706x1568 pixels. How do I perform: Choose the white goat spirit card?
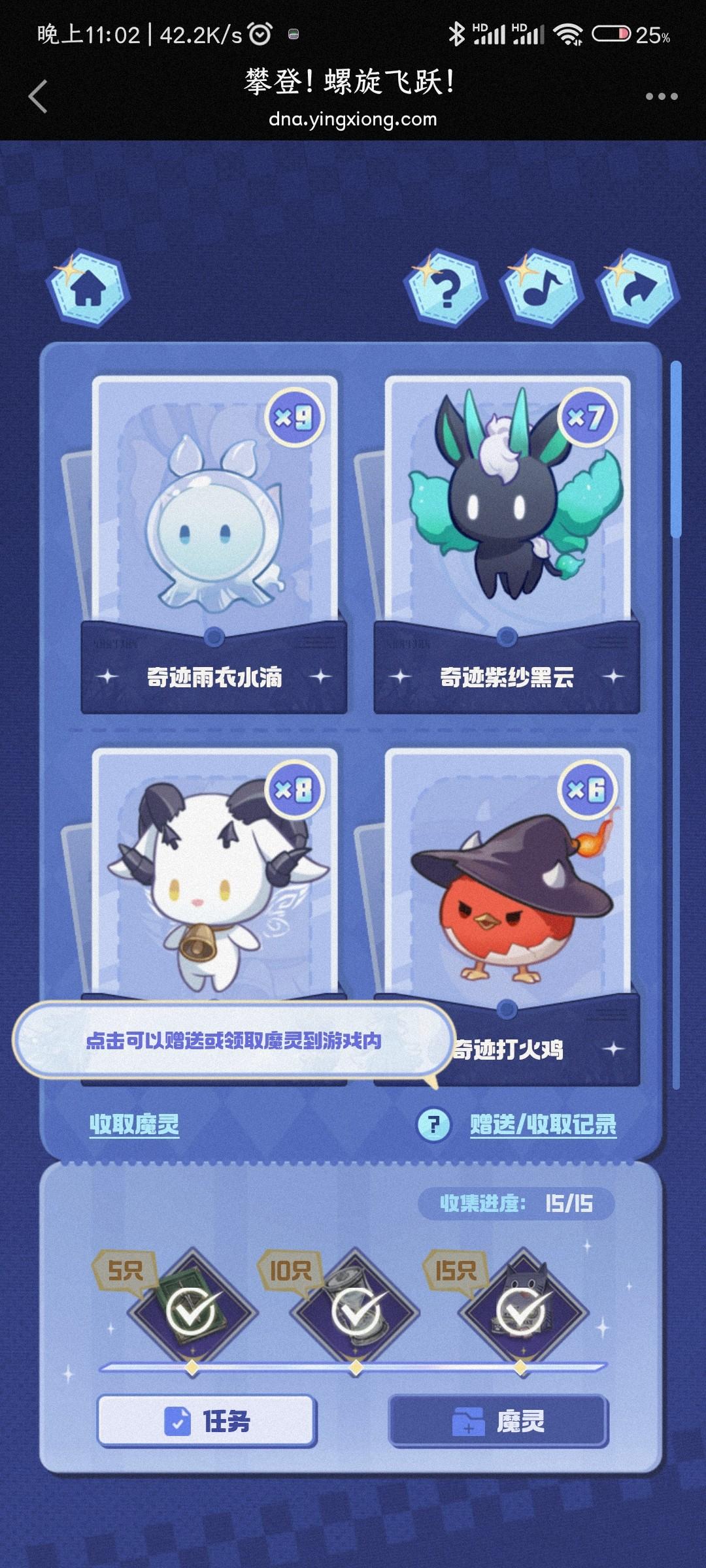pyautogui.click(x=214, y=882)
